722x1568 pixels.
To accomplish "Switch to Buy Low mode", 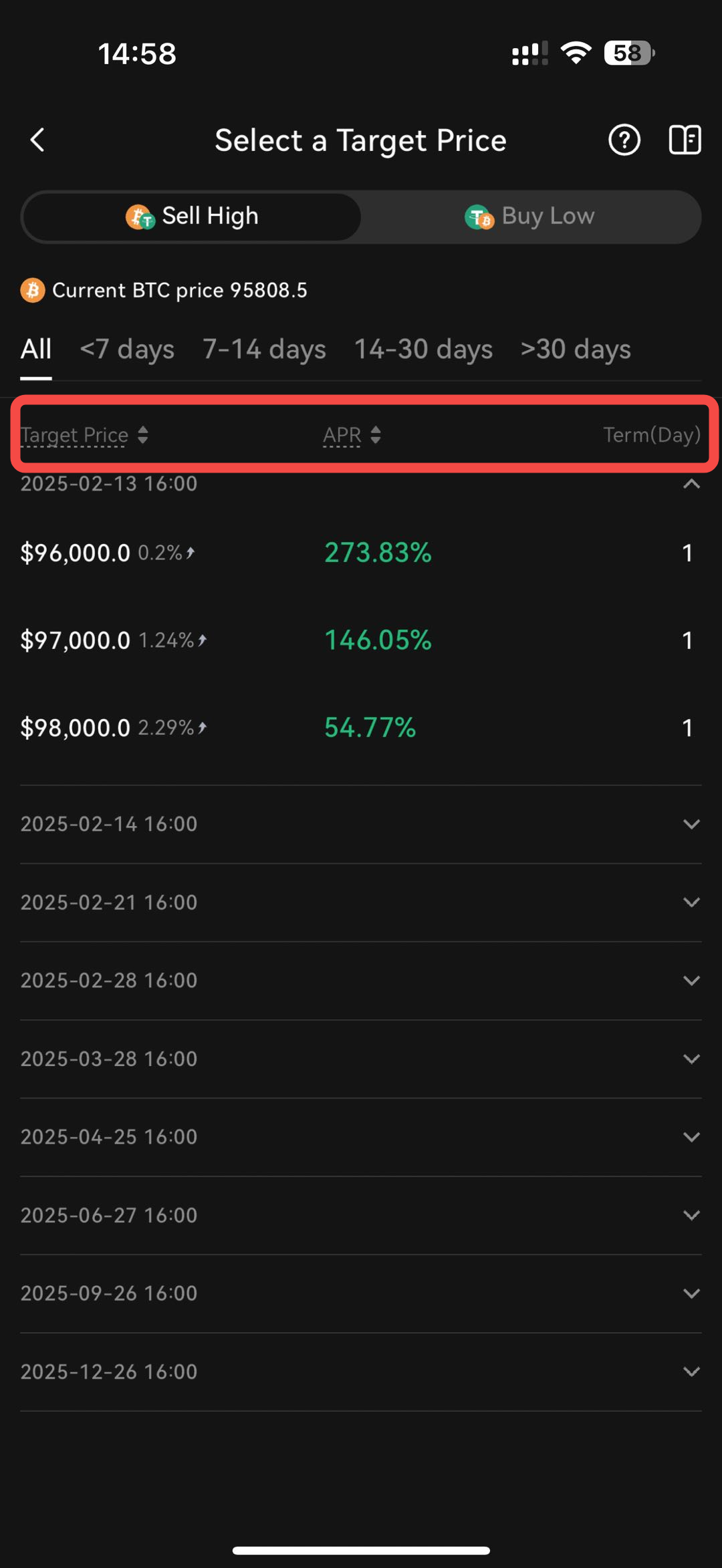I will pyautogui.click(x=529, y=217).
